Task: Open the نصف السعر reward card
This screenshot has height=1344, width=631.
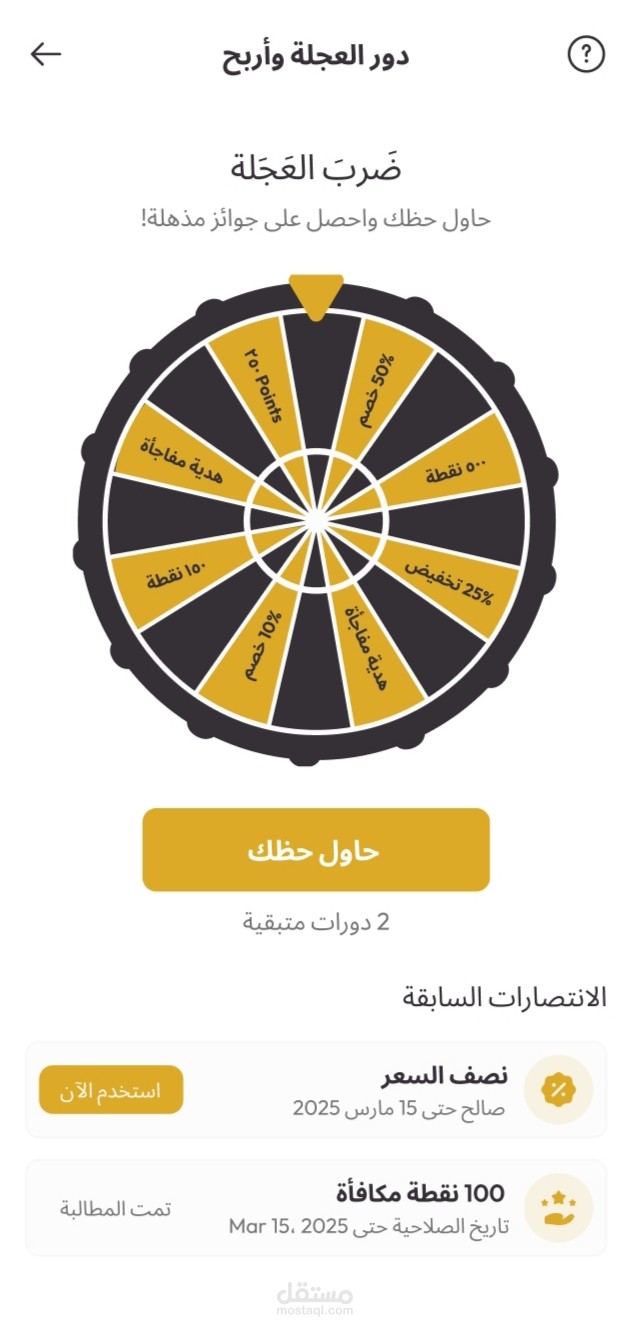Action: pos(316,1089)
